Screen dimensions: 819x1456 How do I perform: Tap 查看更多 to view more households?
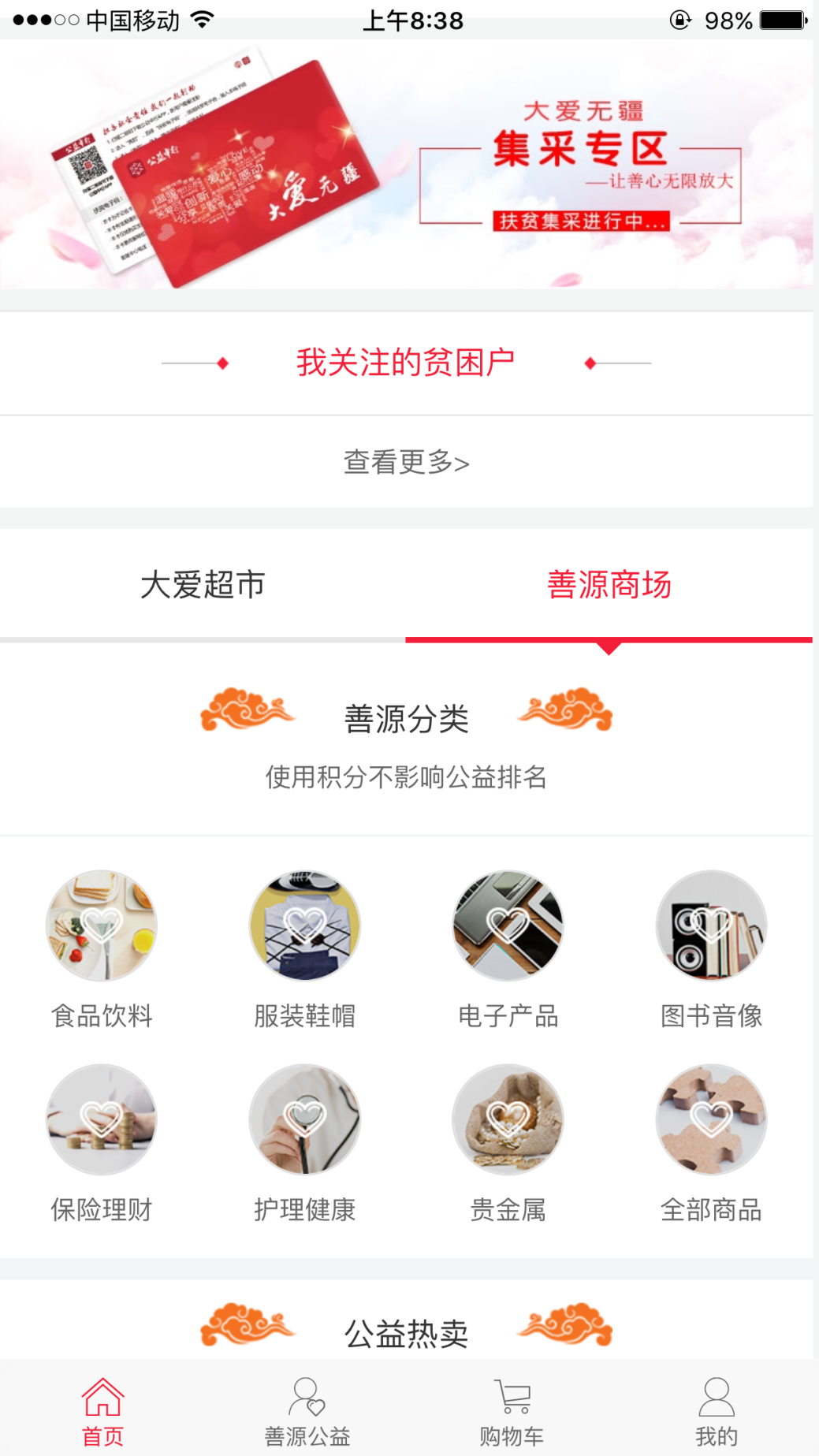407,462
